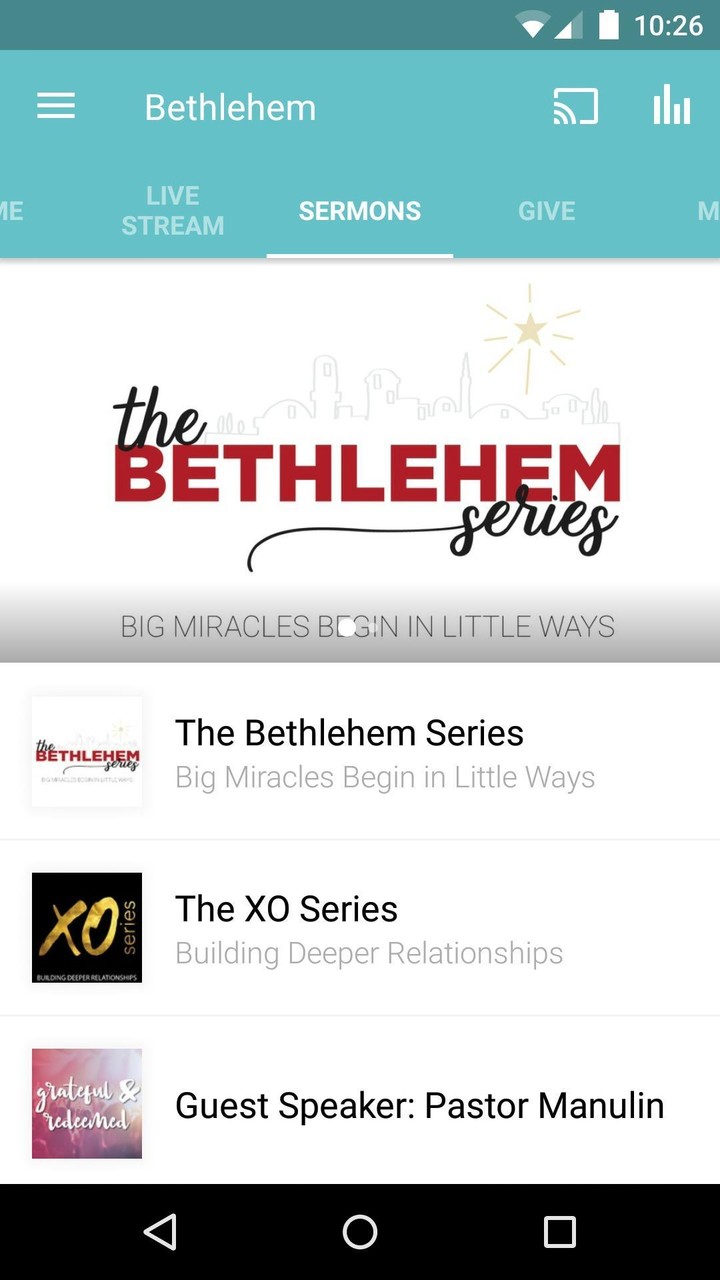The width and height of the screenshot is (720, 1280).
Task: Open The Bethlehem Series sermon list
Action: (x=360, y=752)
